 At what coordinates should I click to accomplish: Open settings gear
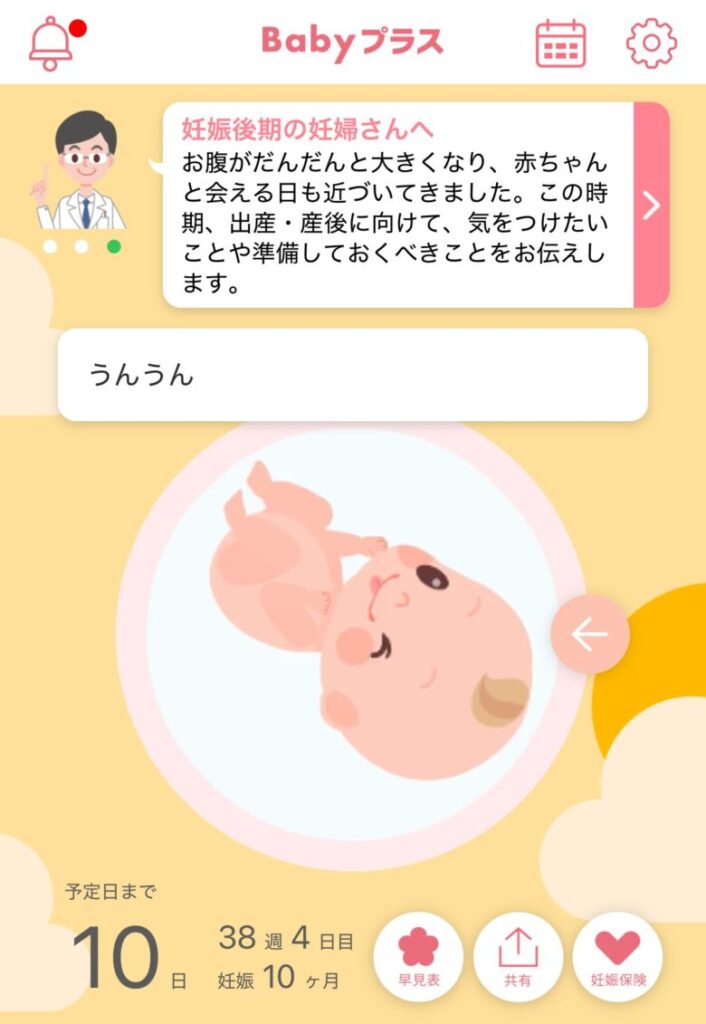tap(651, 43)
